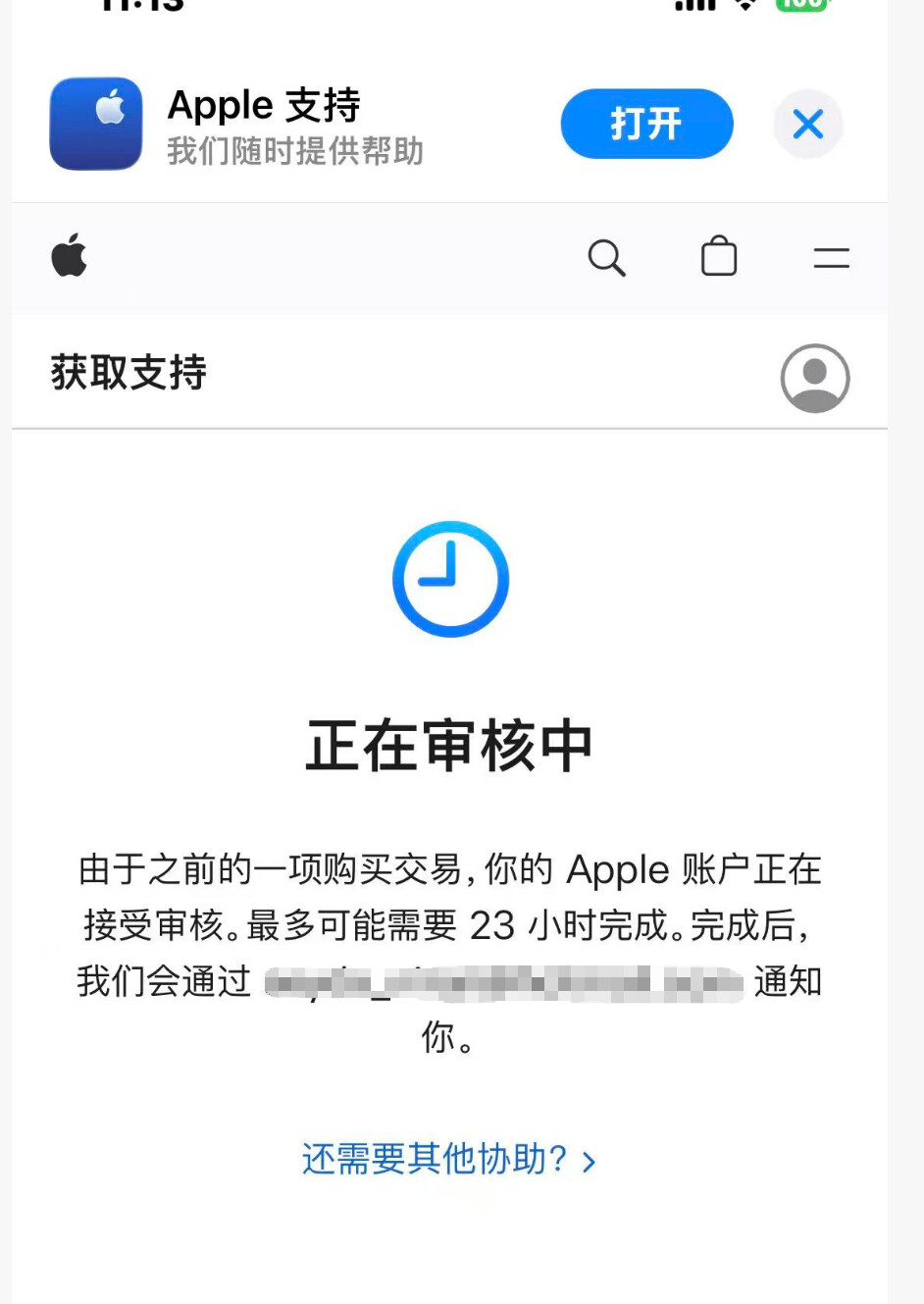Open the account profile icon
924x1304 pixels.
(x=815, y=378)
